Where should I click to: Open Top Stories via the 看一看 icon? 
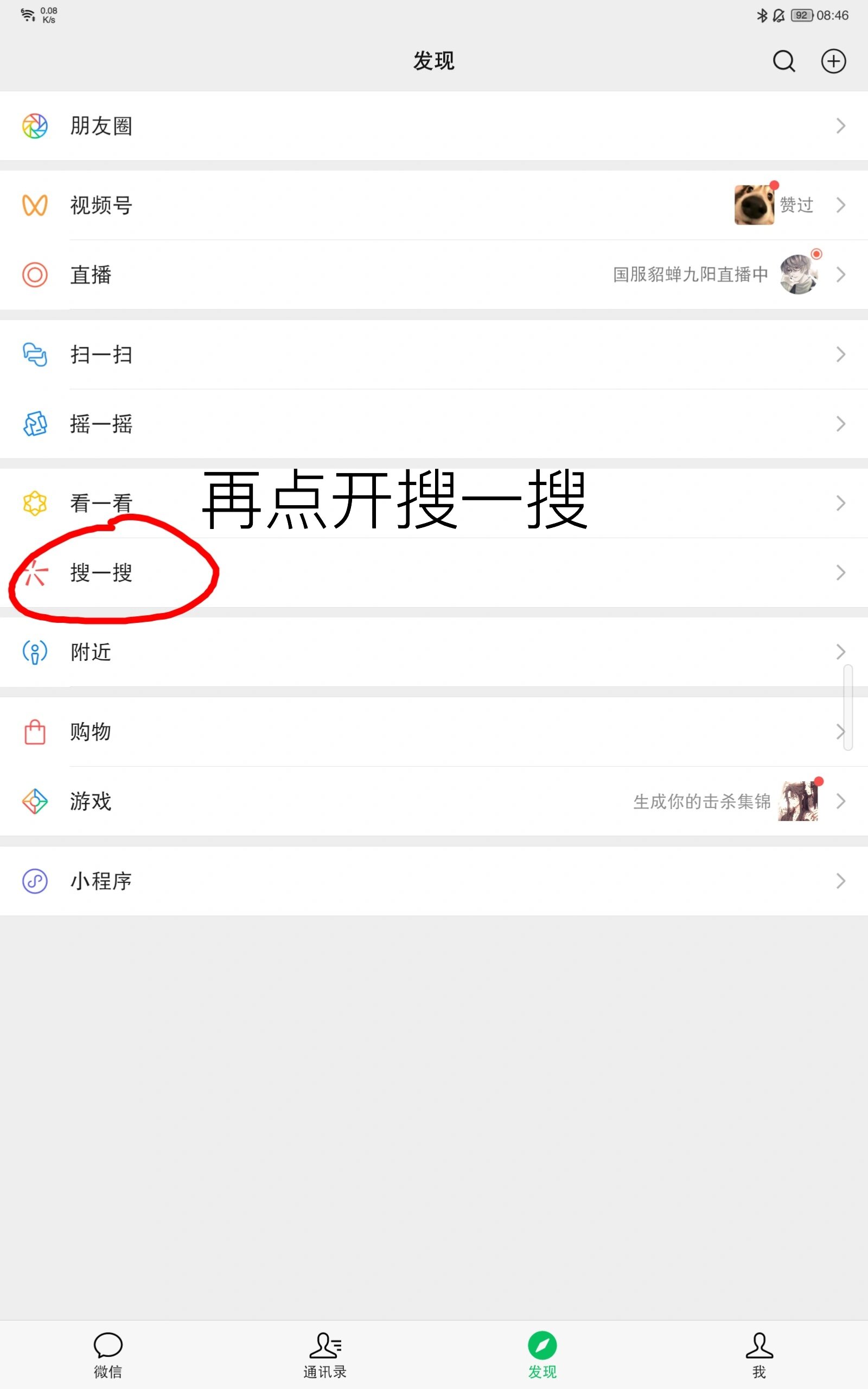pos(34,504)
